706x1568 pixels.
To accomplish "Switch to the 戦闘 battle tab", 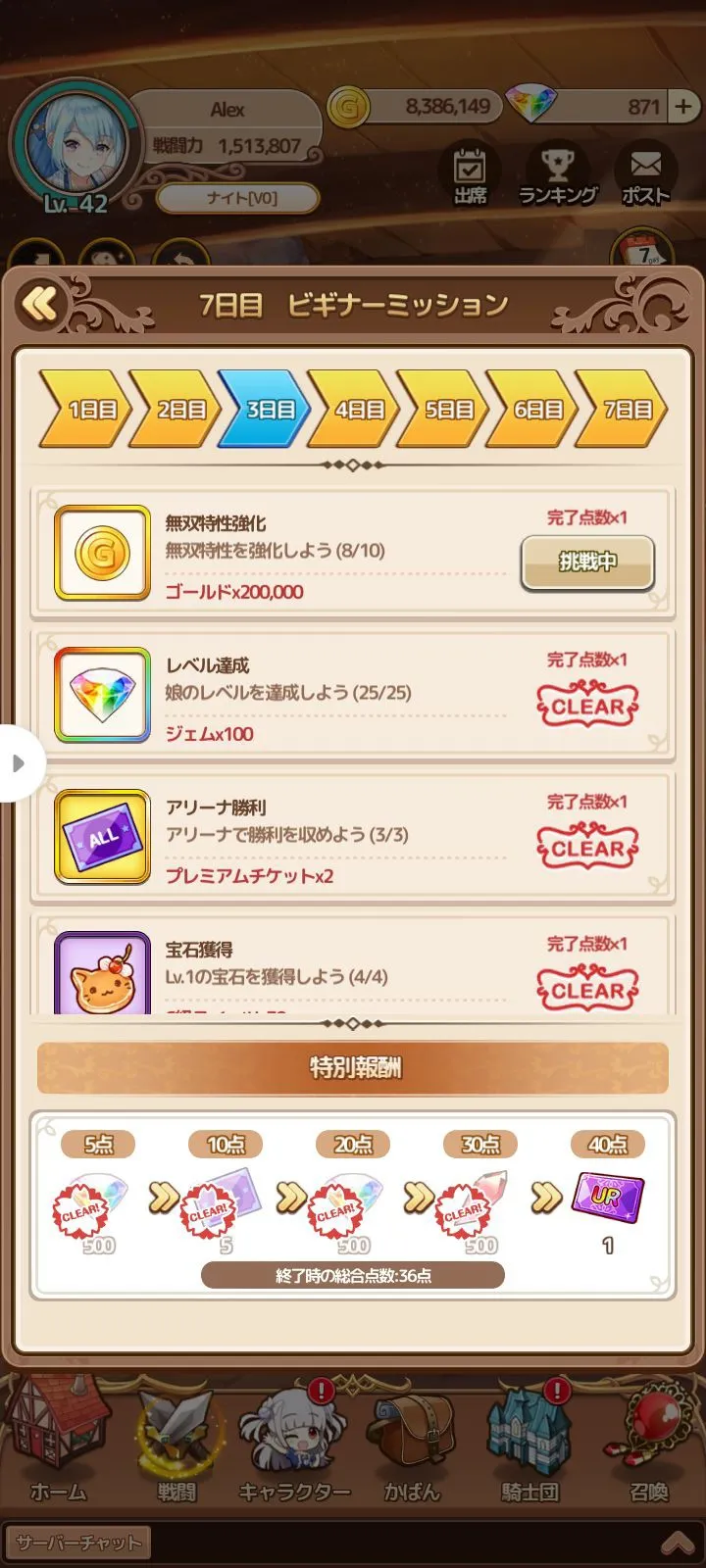I will (x=176, y=1443).
